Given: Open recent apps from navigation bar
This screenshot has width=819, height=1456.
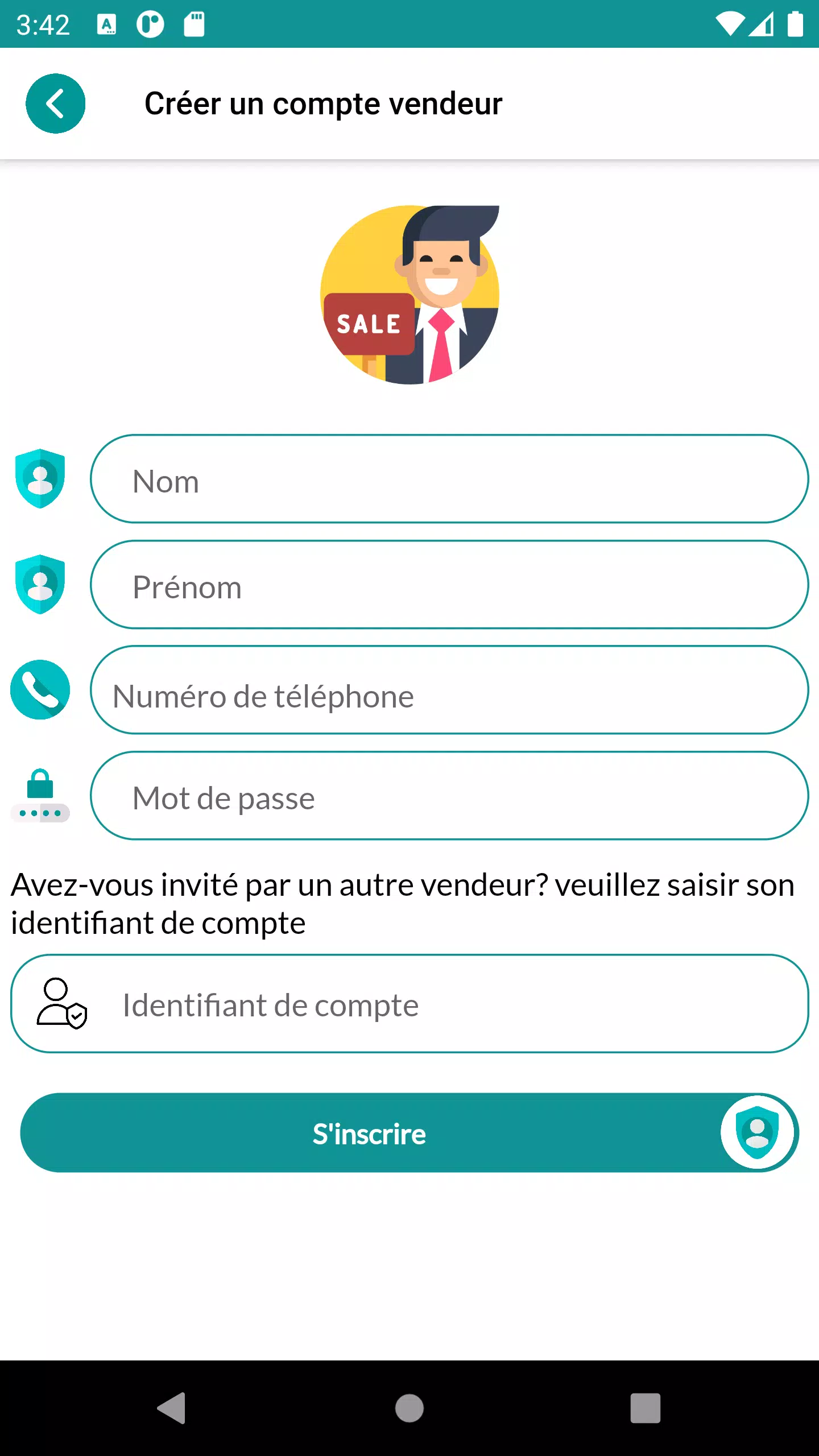Looking at the screenshot, I should 645,1408.
